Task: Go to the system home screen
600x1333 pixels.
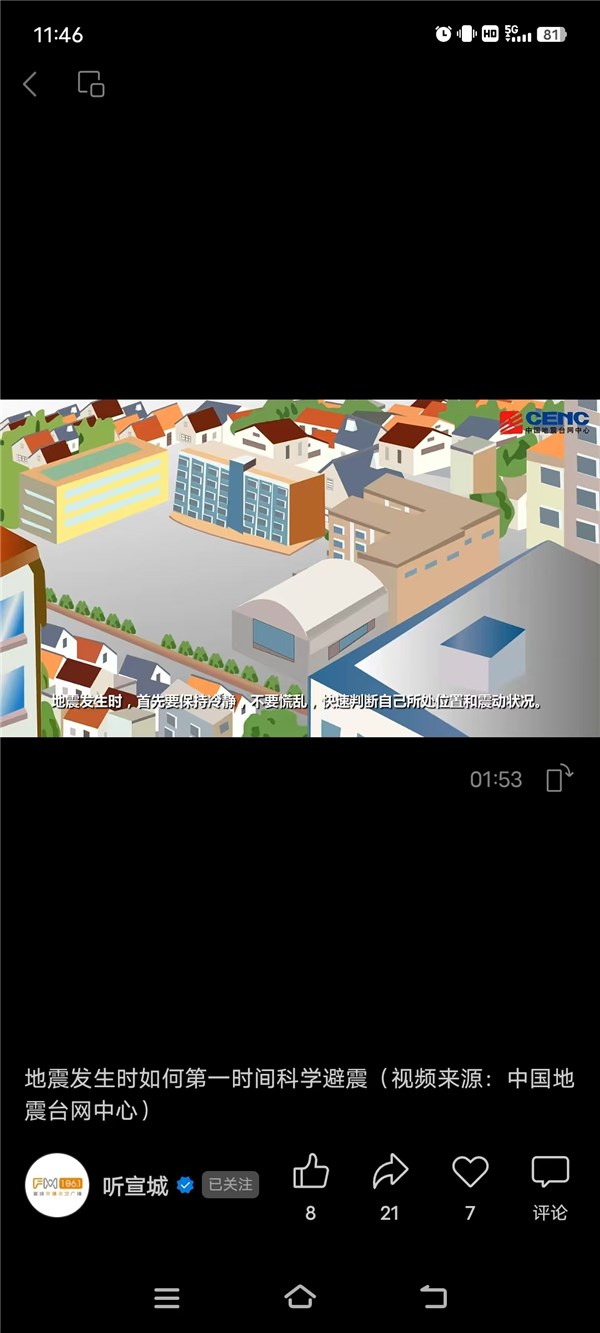Action: coord(300,1297)
